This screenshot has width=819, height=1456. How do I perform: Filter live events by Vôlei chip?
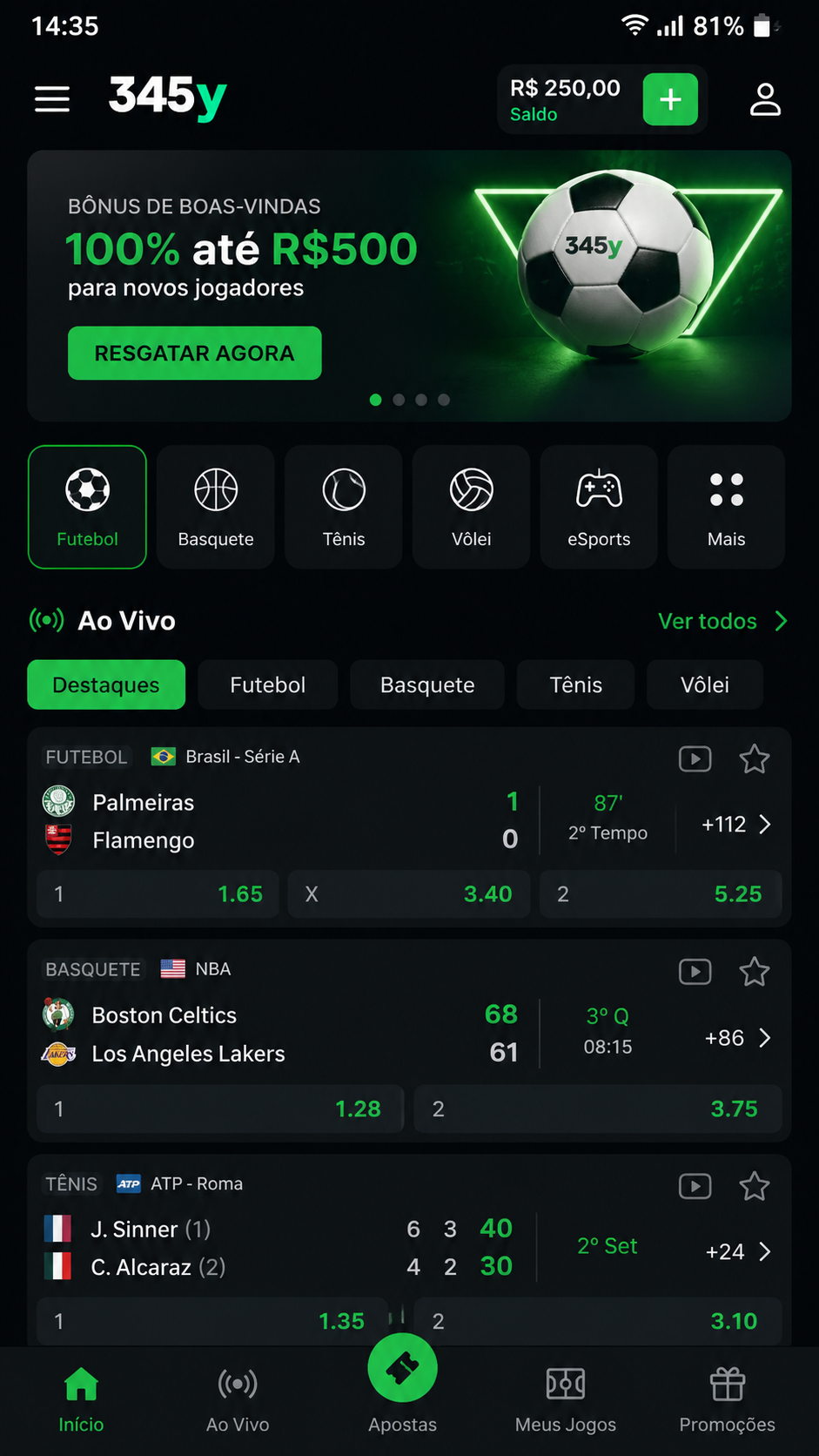(x=705, y=684)
